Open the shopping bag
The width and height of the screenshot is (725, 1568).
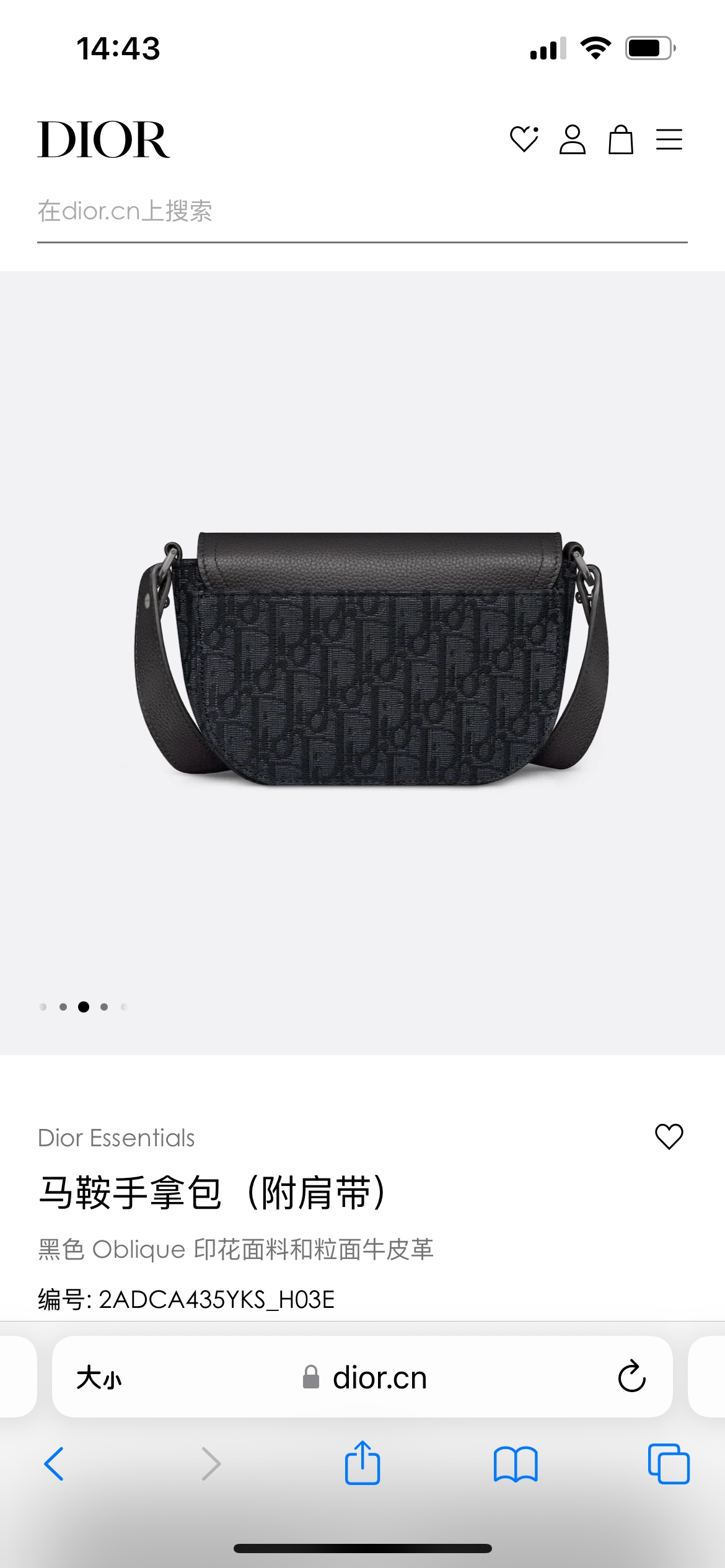(x=620, y=139)
